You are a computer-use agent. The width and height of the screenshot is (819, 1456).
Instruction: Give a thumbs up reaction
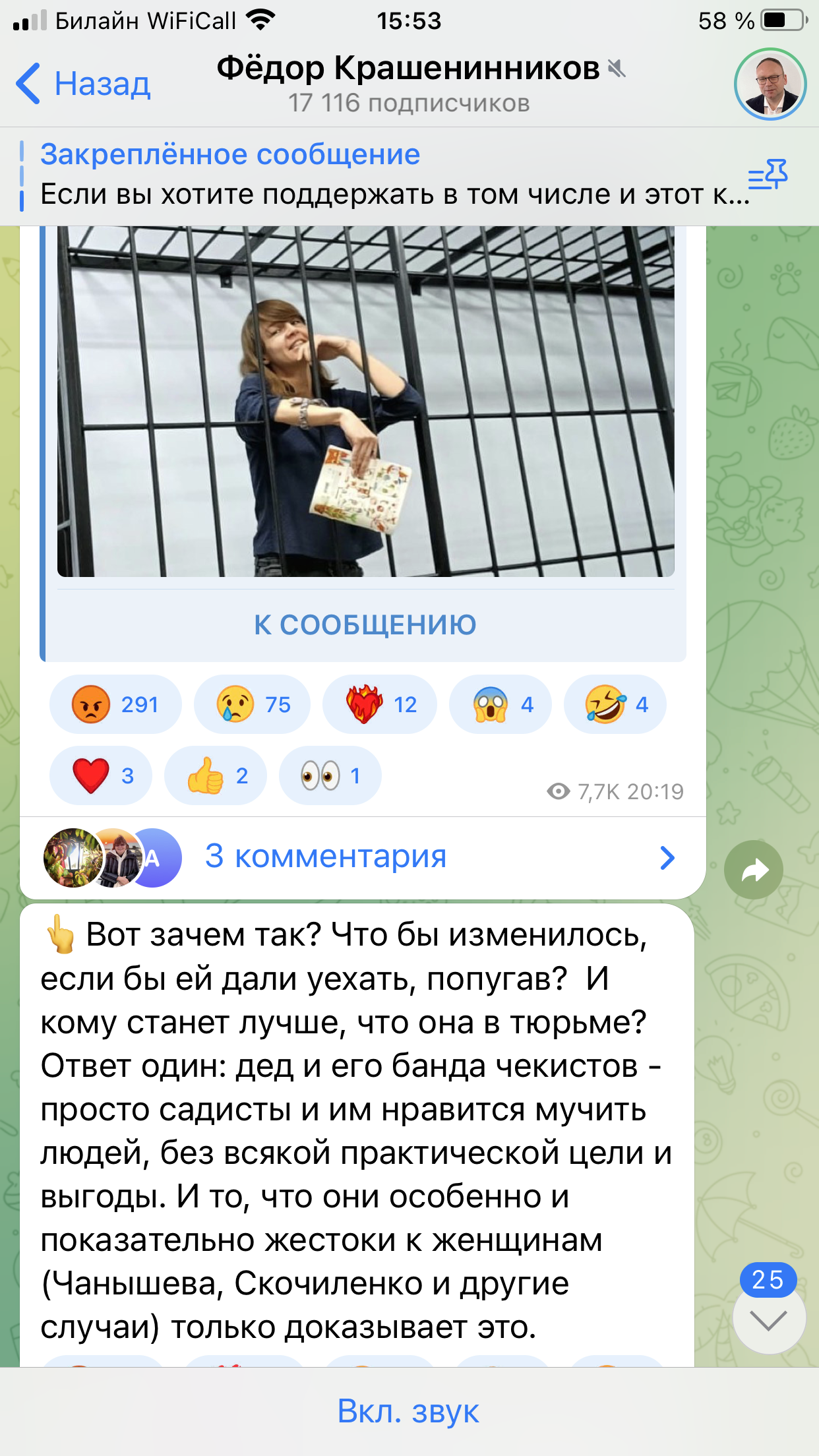[x=216, y=775]
